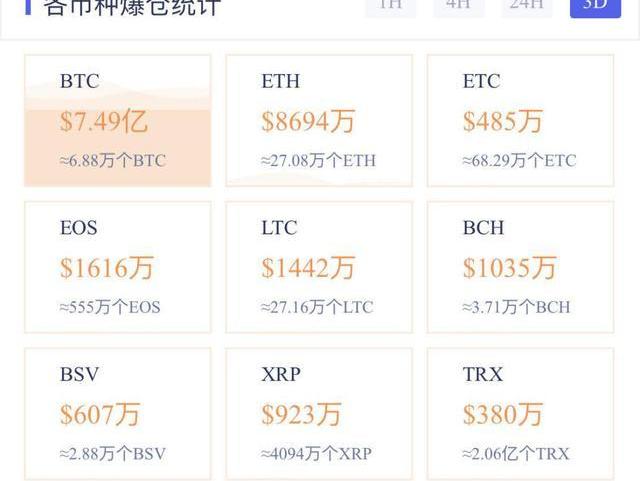
Task: Open the ETH liquidation card
Action: 319,120
